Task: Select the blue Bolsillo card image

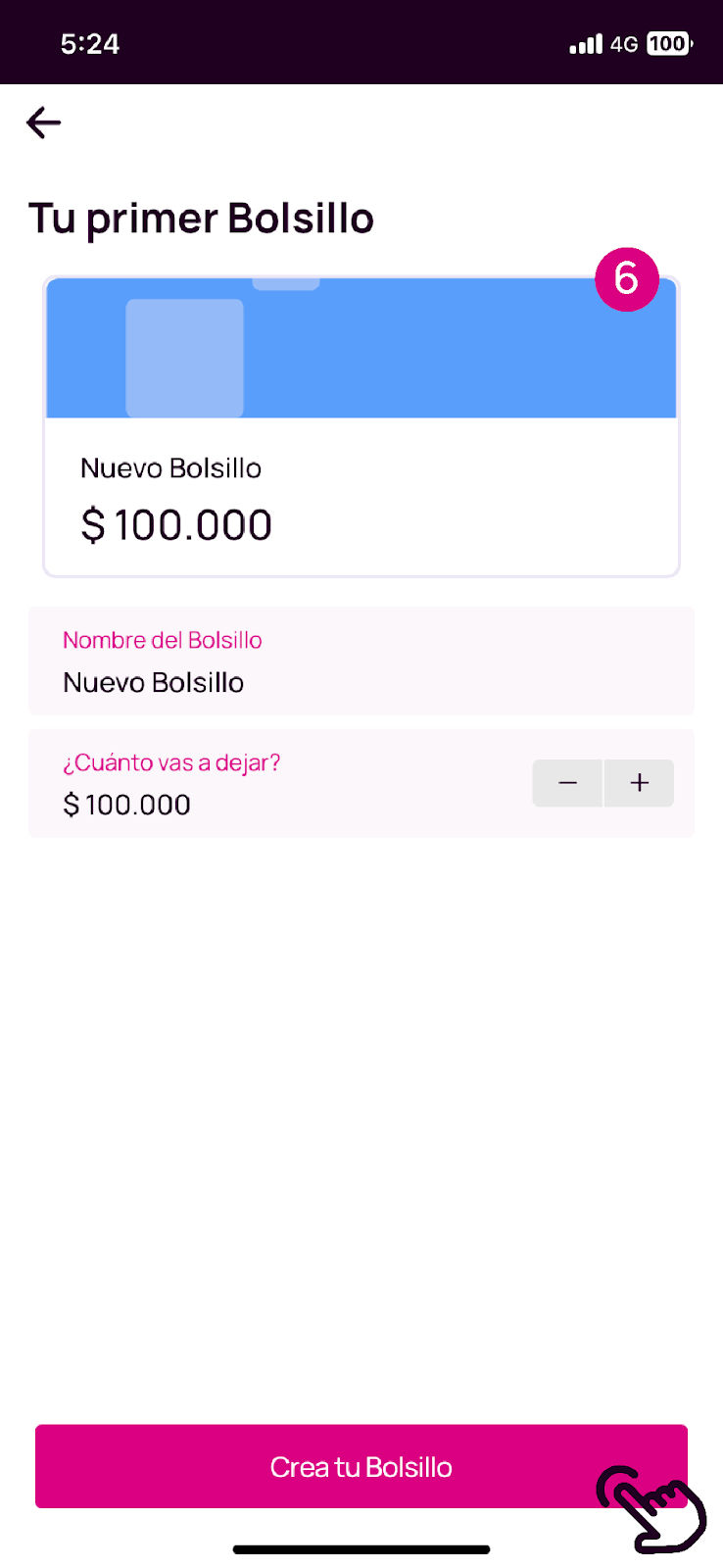Action: pos(361,348)
